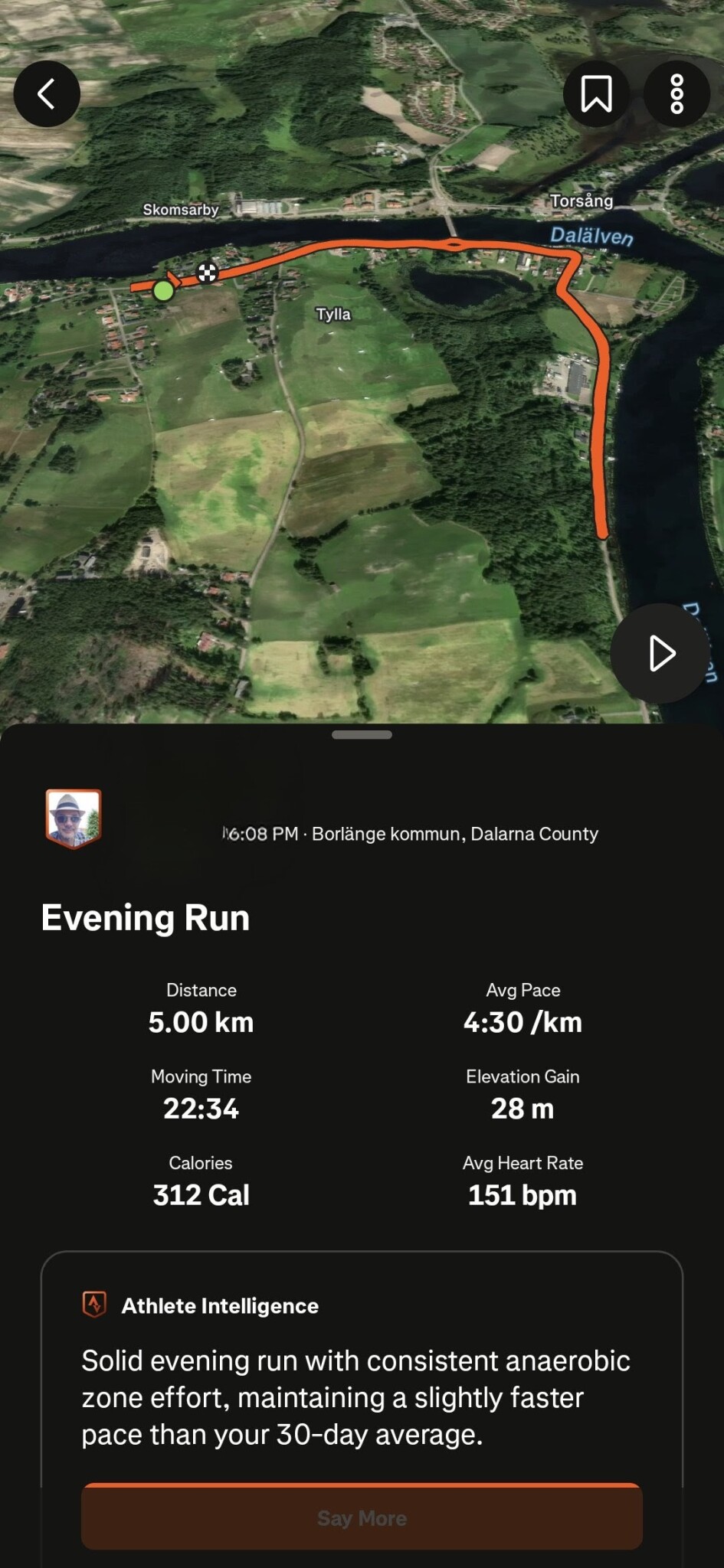Play the route flyover animation
This screenshot has height=1568, width=724.
tap(660, 653)
